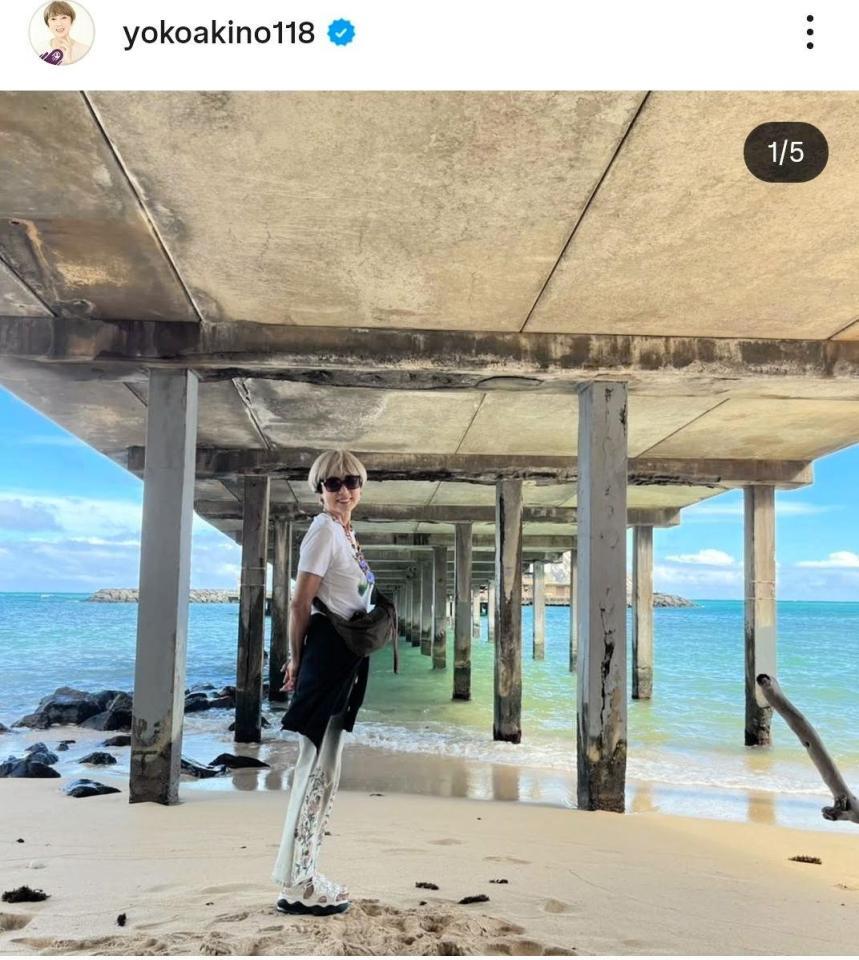
Task: Open the yokoakino118 username link
Action: coord(218,33)
